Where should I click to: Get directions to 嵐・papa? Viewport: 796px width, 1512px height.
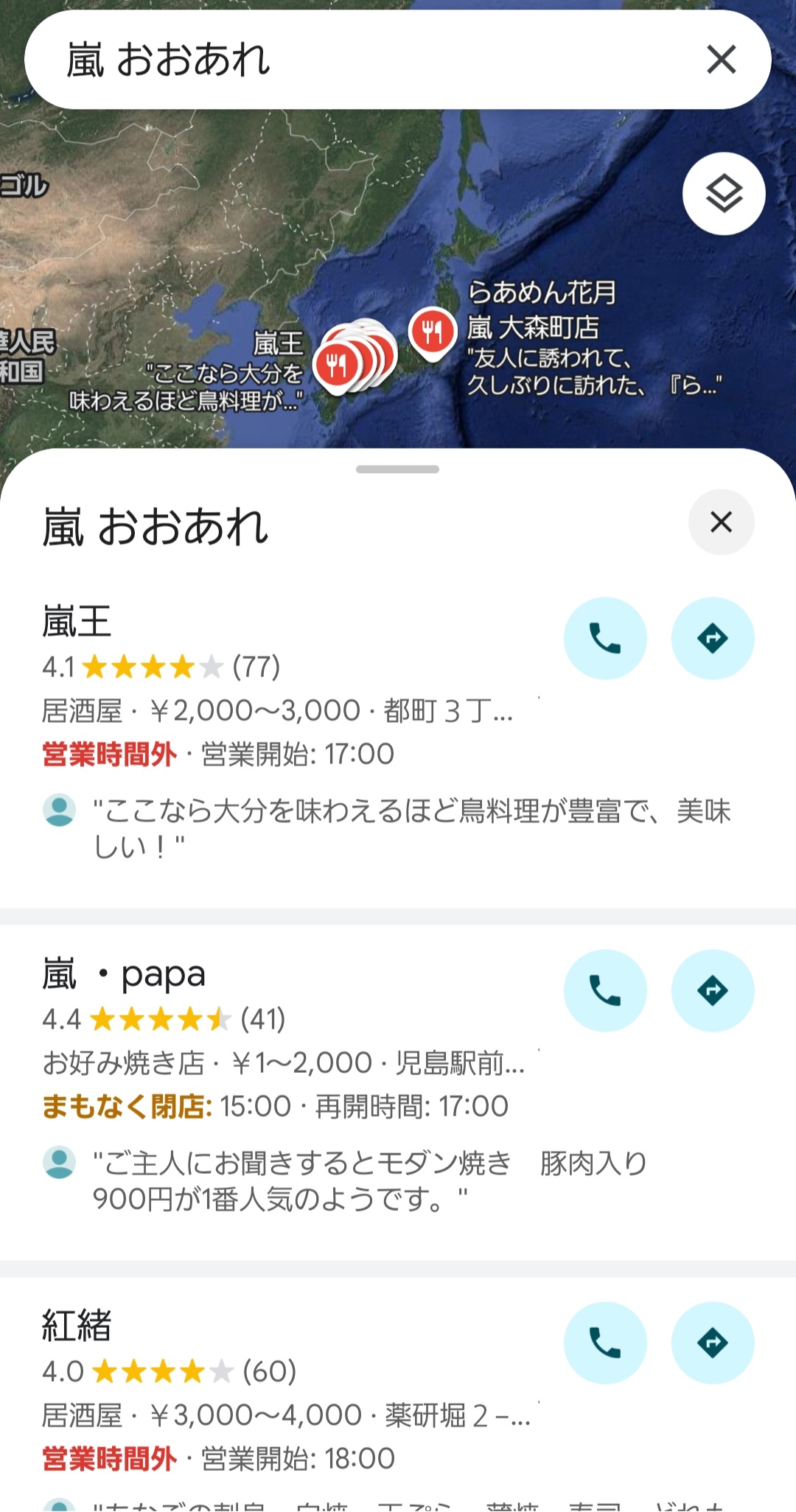click(x=712, y=990)
